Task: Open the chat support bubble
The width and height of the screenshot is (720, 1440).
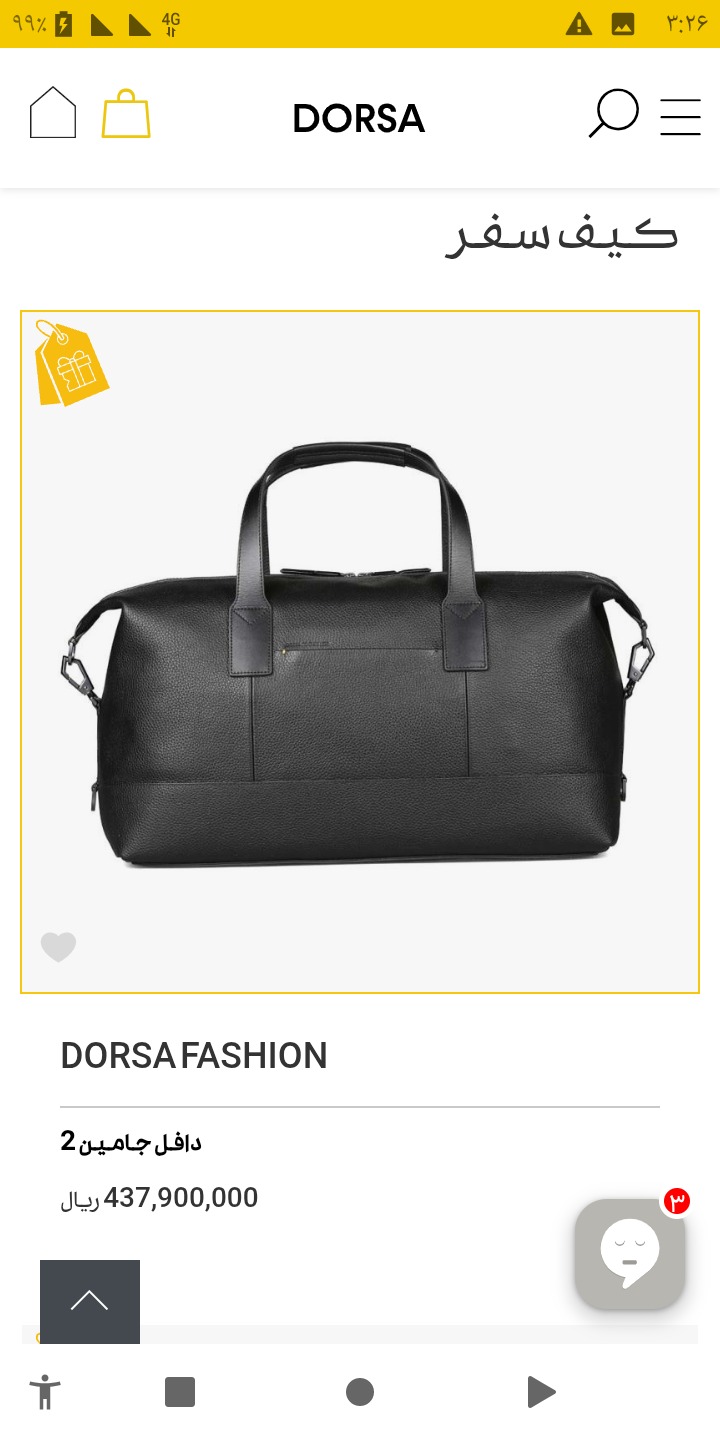Action: tap(629, 1254)
